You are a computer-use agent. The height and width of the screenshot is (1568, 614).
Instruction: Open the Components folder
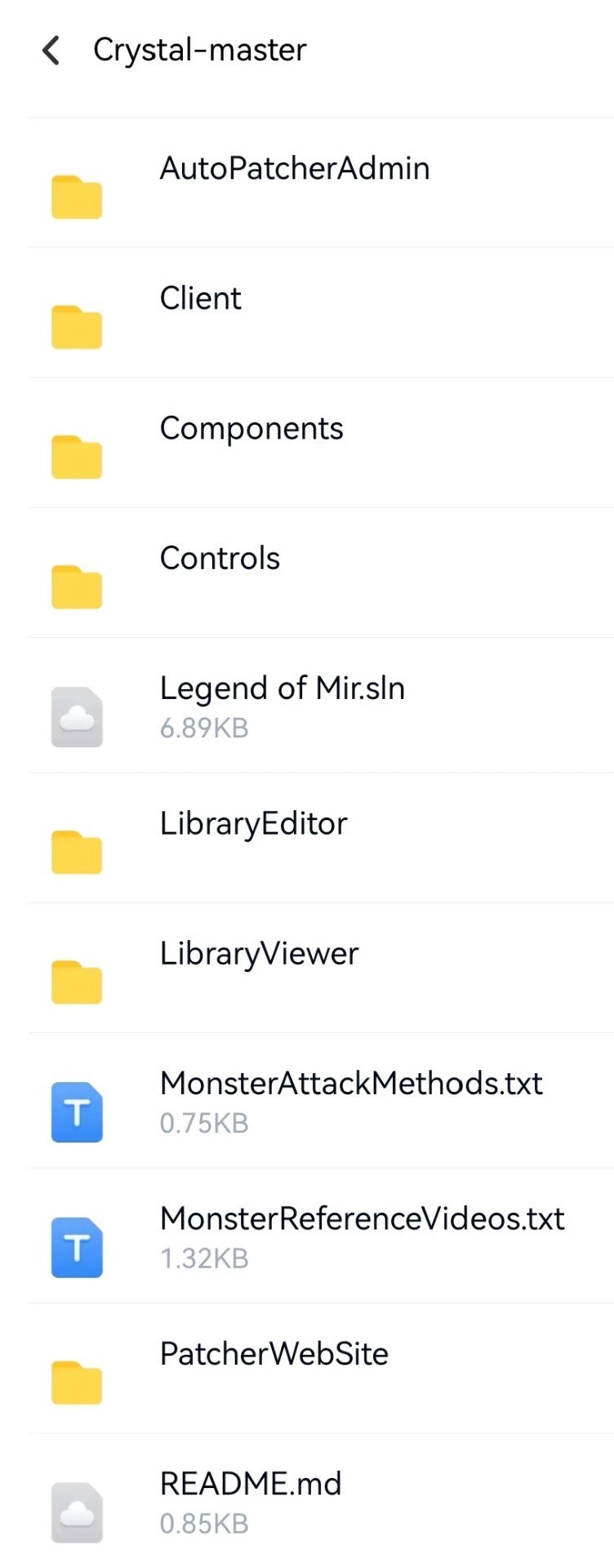point(251,441)
